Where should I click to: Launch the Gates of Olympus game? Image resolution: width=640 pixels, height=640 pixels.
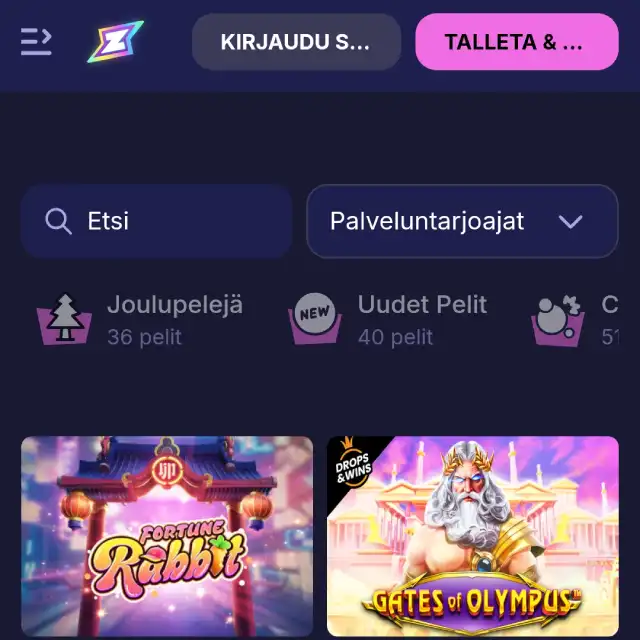[x=473, y=535]
